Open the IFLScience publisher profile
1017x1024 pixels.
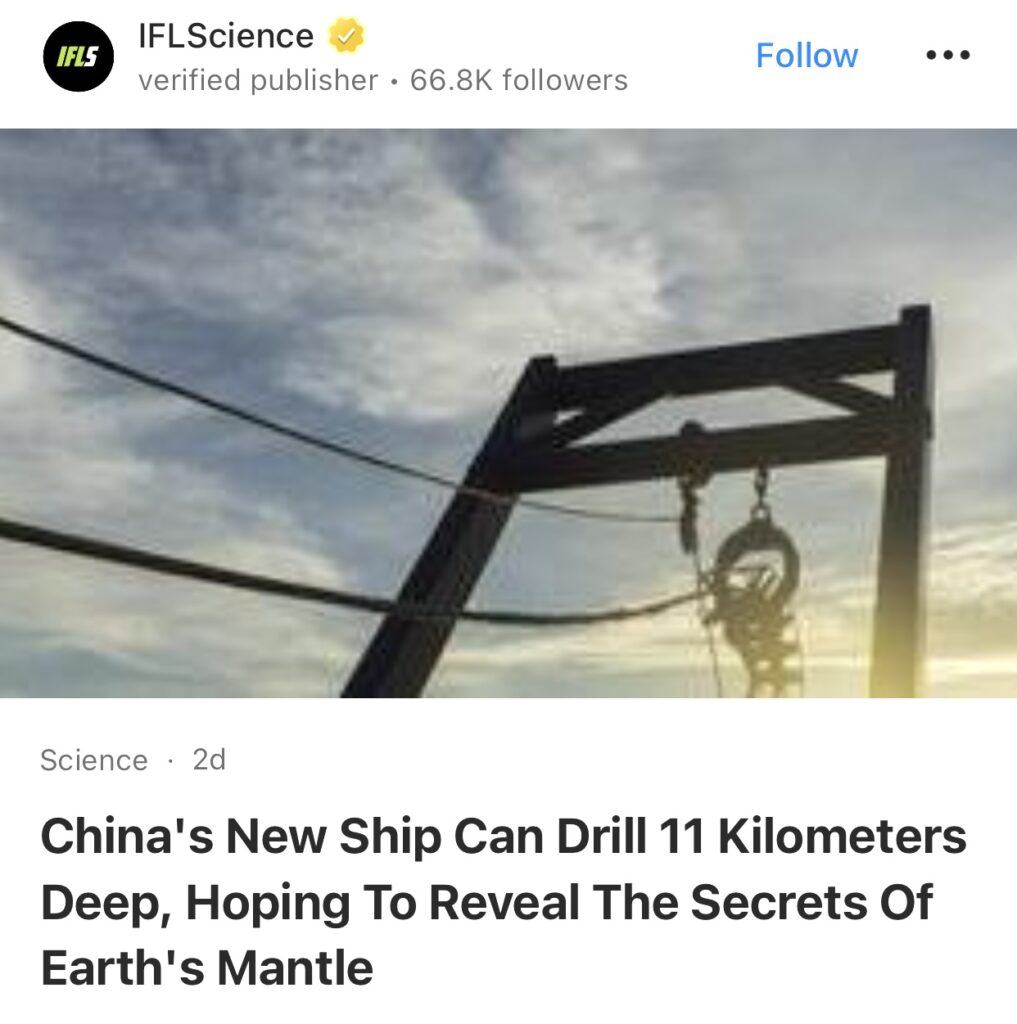[225, 37]
